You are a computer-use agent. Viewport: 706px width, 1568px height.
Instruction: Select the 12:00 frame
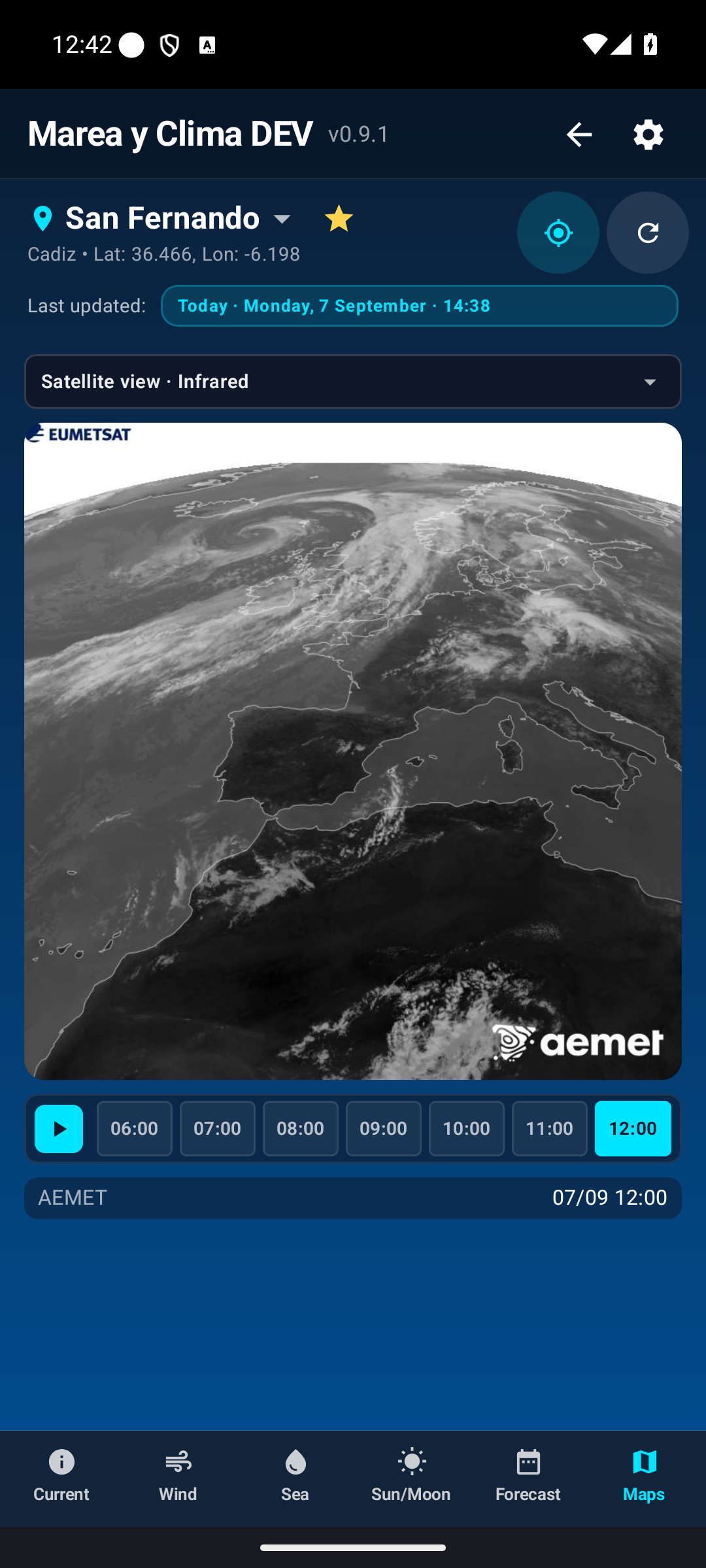(x=633, y=1129)
